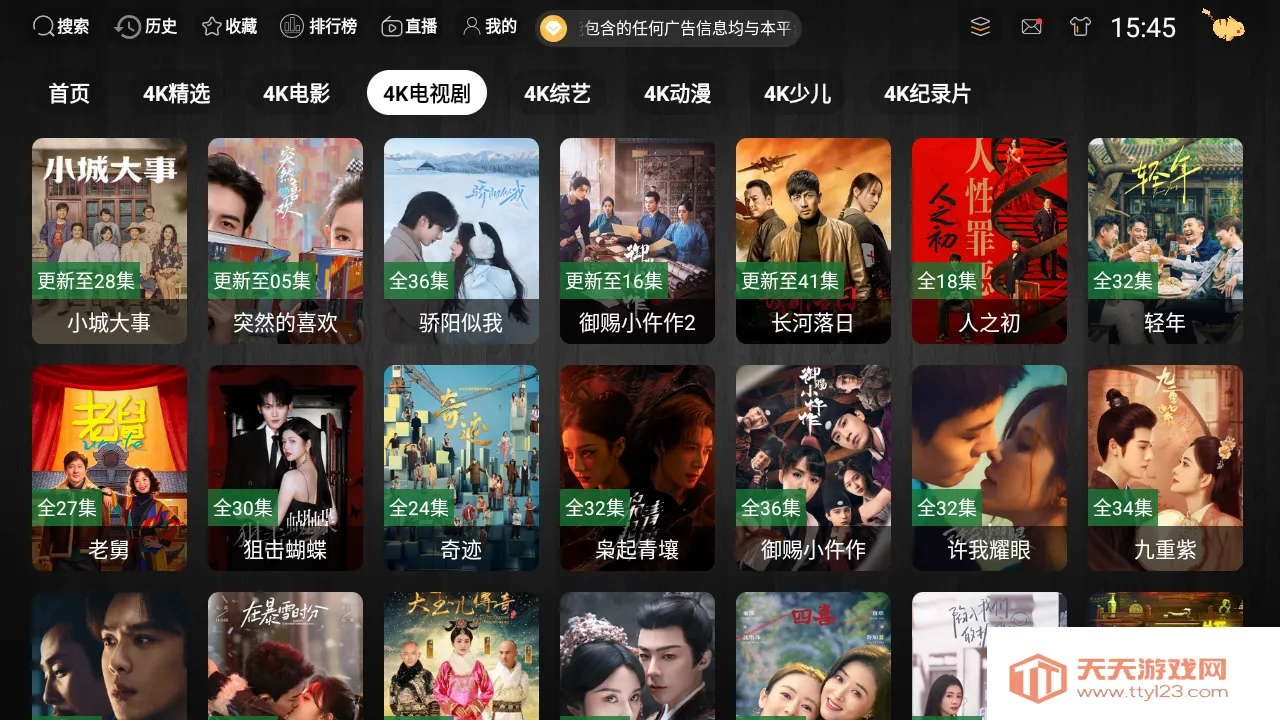The width and height of the screenshot is (1280, 720).
Task: Open the mail messages icon
Action: pos(1031,27)
